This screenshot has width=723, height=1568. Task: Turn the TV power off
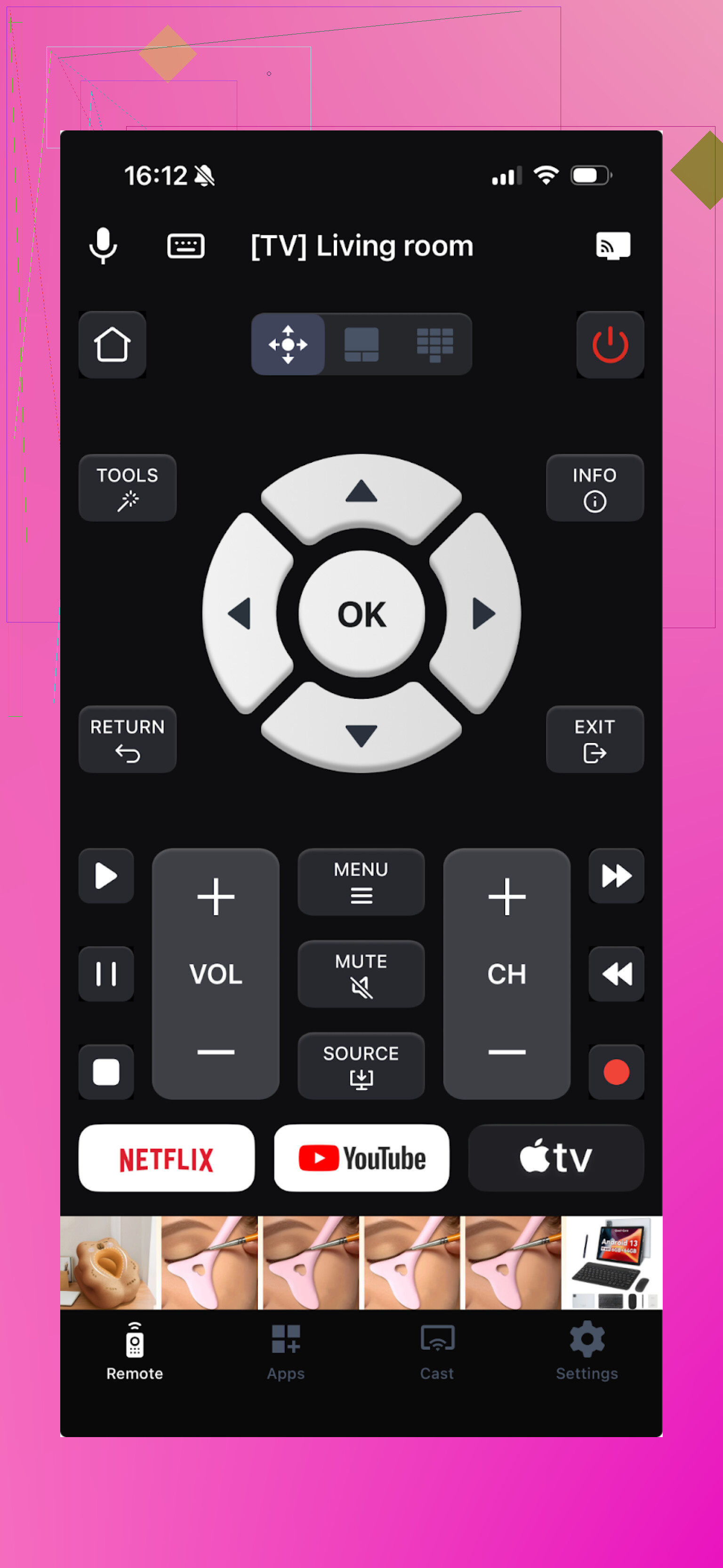[610, 345]
